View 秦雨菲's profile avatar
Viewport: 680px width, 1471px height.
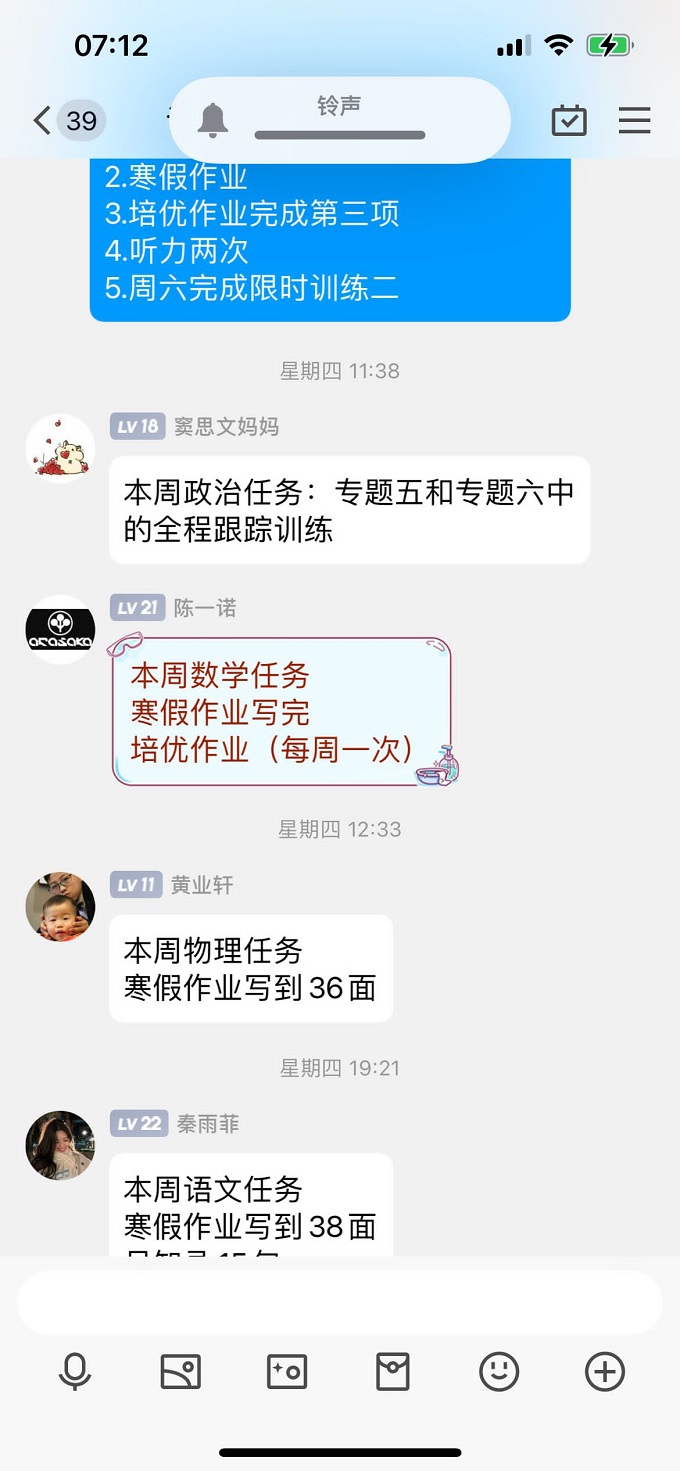tap(60, 1145)
